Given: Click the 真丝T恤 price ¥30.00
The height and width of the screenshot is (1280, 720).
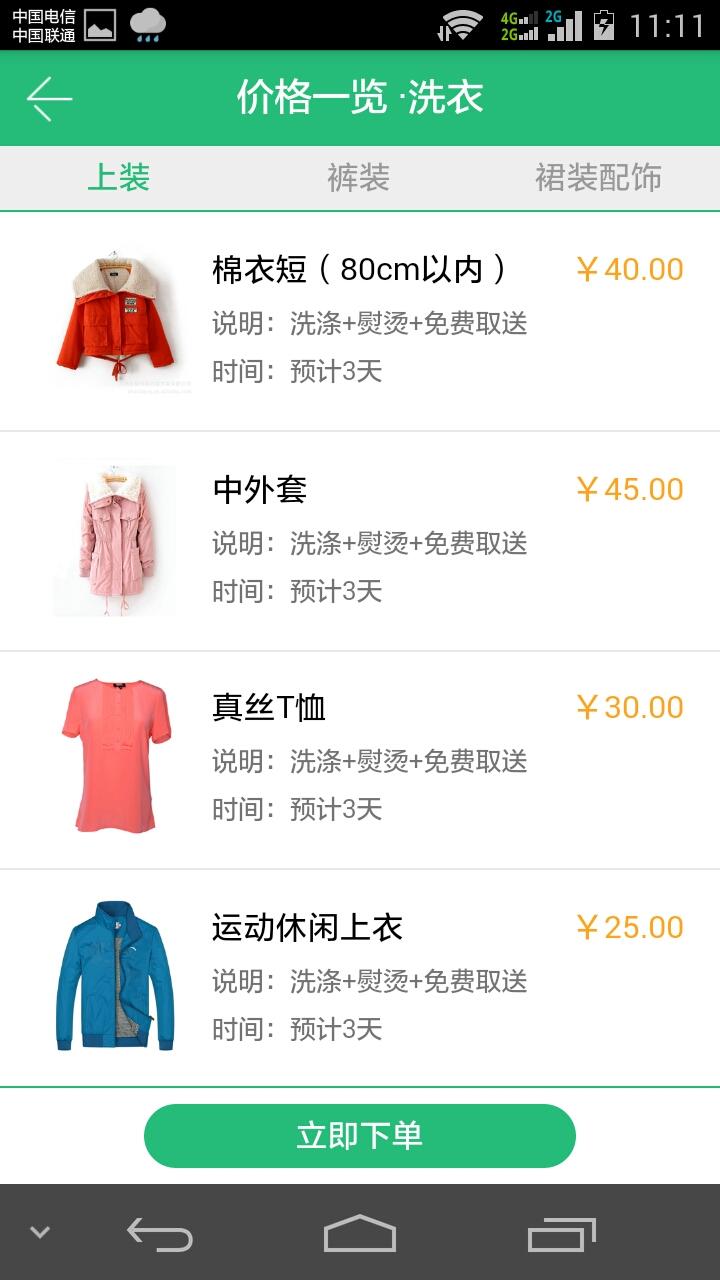Looking at the screenshot, I should click(628, 707).
